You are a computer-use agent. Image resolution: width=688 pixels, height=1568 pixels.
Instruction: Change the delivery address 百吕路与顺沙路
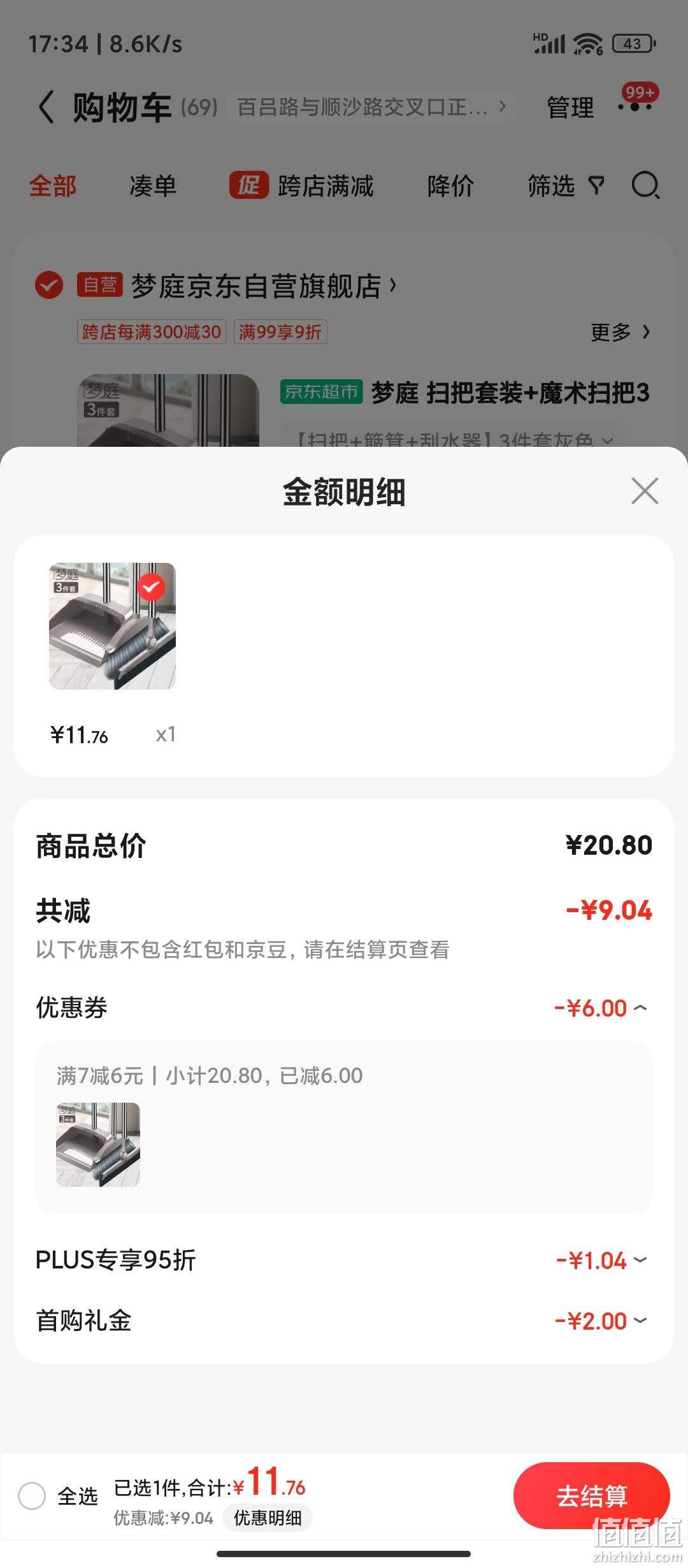coord(371,106)
